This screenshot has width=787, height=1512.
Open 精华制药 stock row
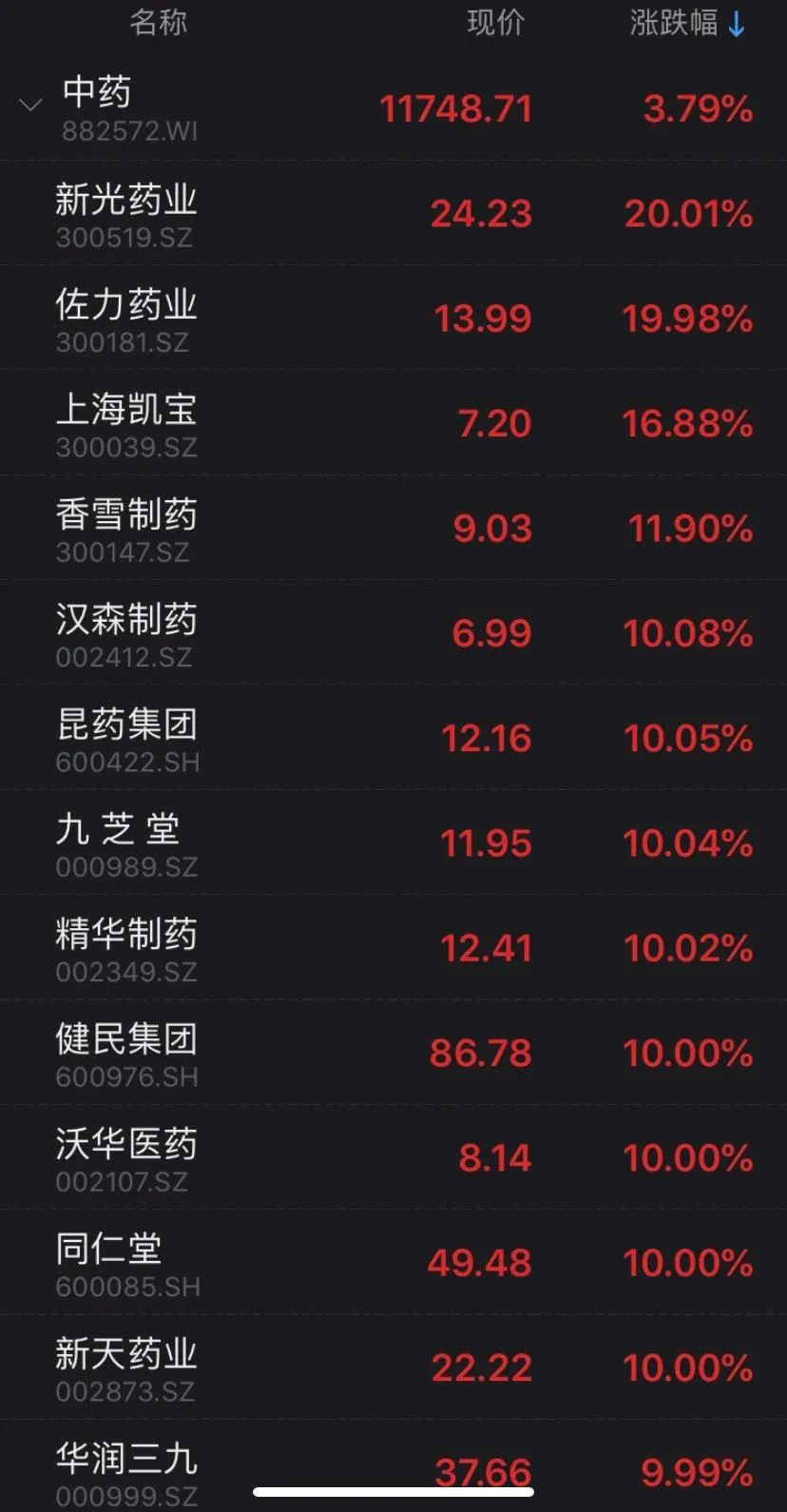pos(393,947)
